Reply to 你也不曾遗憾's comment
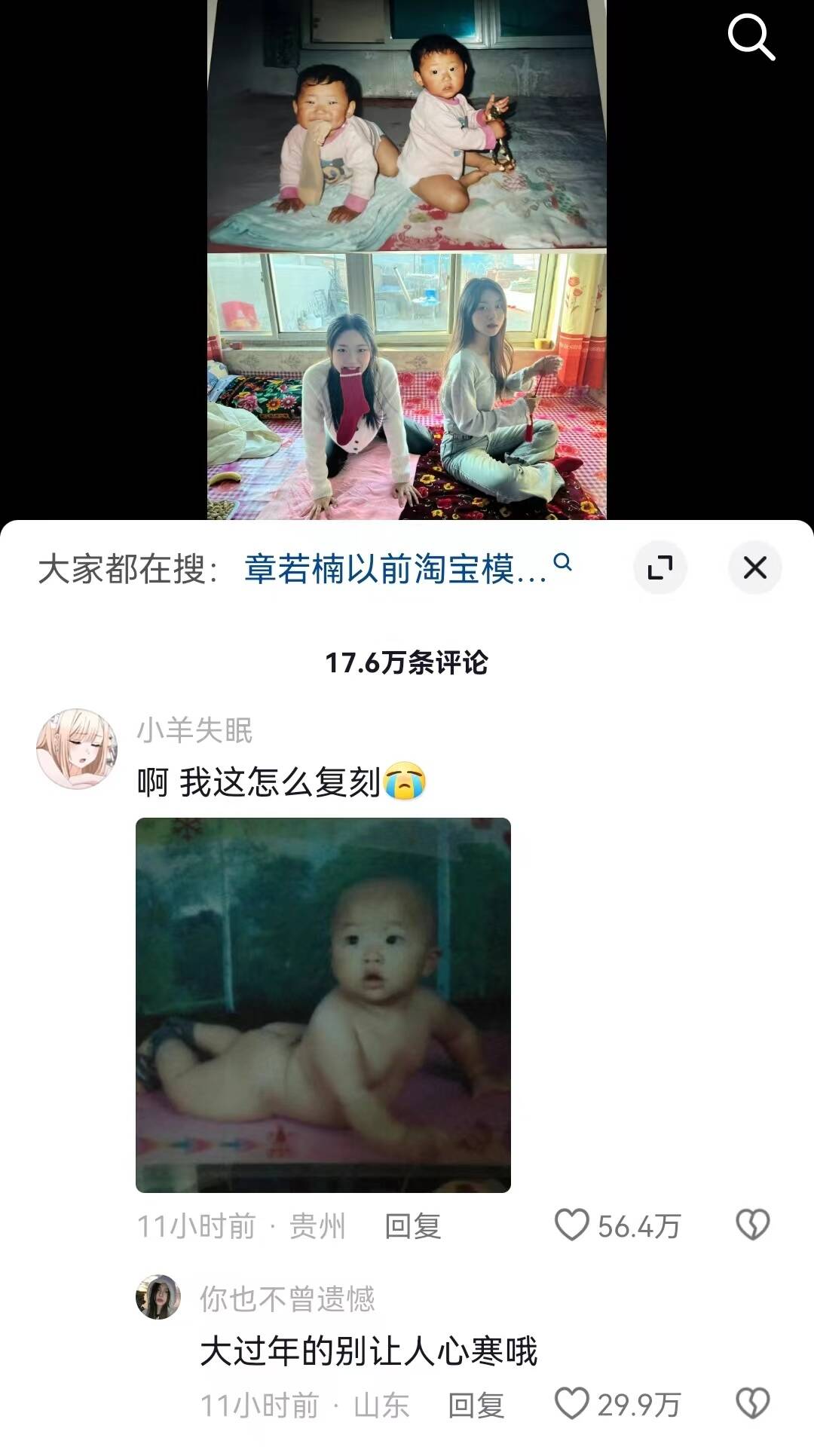 tap(476, 1406)
